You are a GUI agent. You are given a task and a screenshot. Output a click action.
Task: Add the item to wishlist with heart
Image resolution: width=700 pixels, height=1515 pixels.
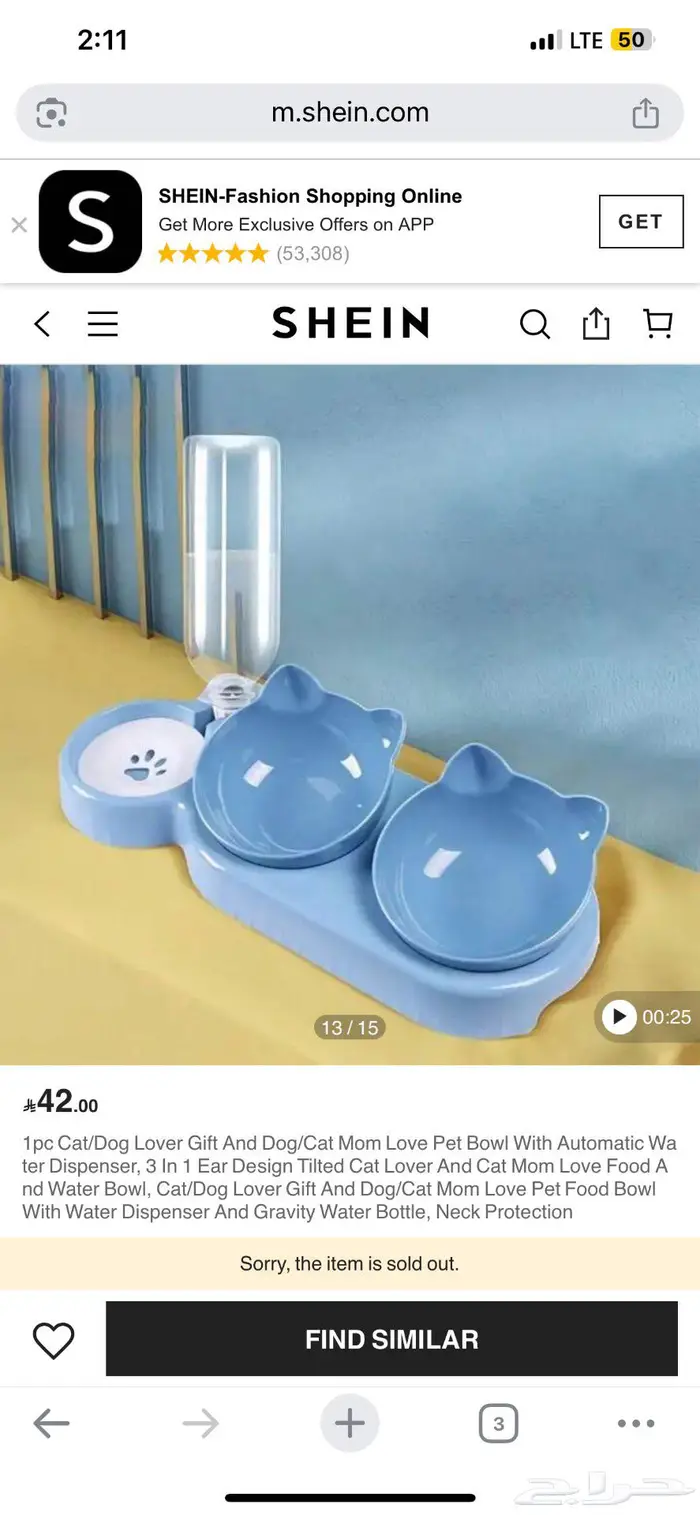(53, 1340)
